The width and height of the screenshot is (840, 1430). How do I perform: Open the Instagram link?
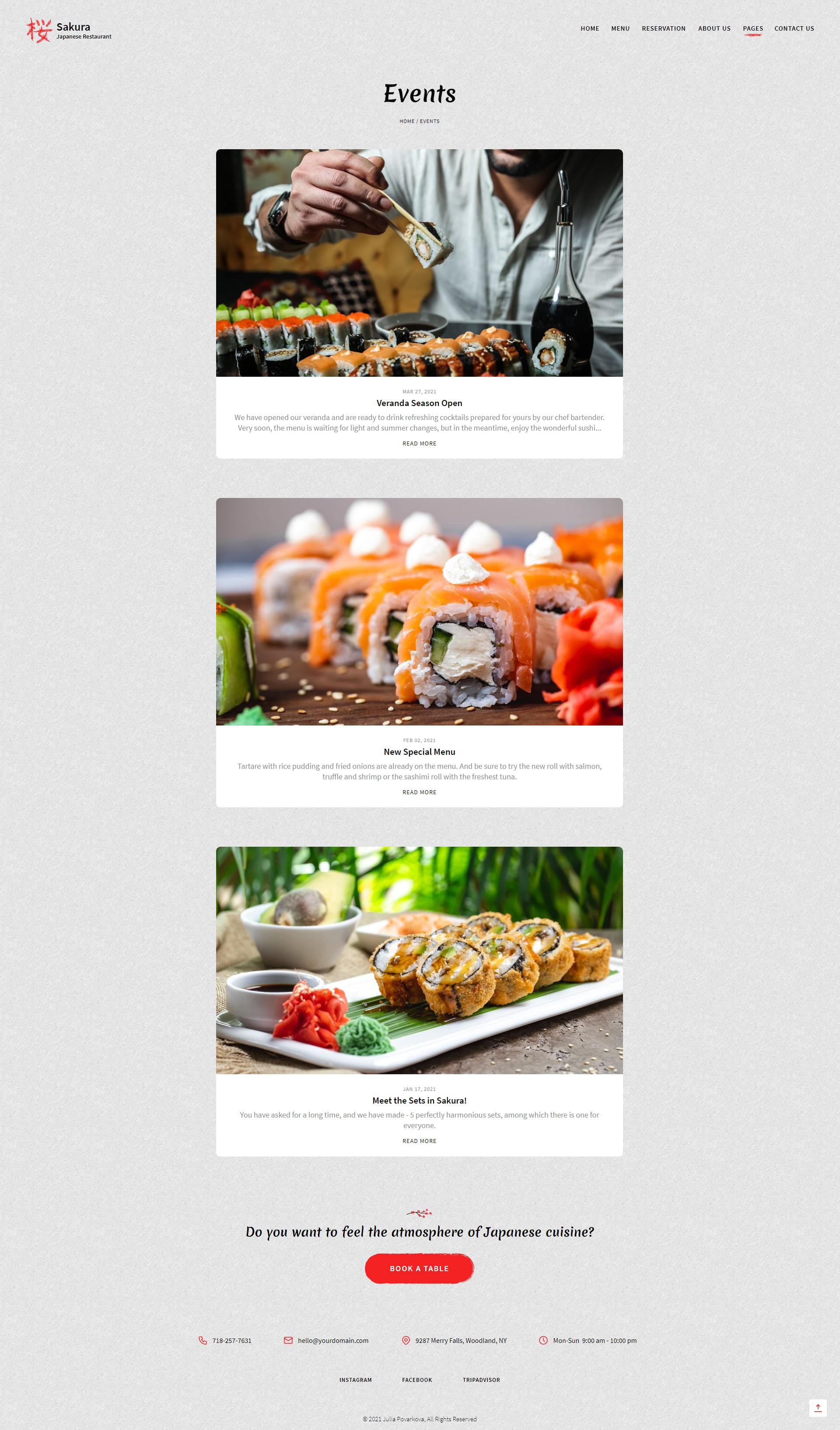[x=355, y=1380]
